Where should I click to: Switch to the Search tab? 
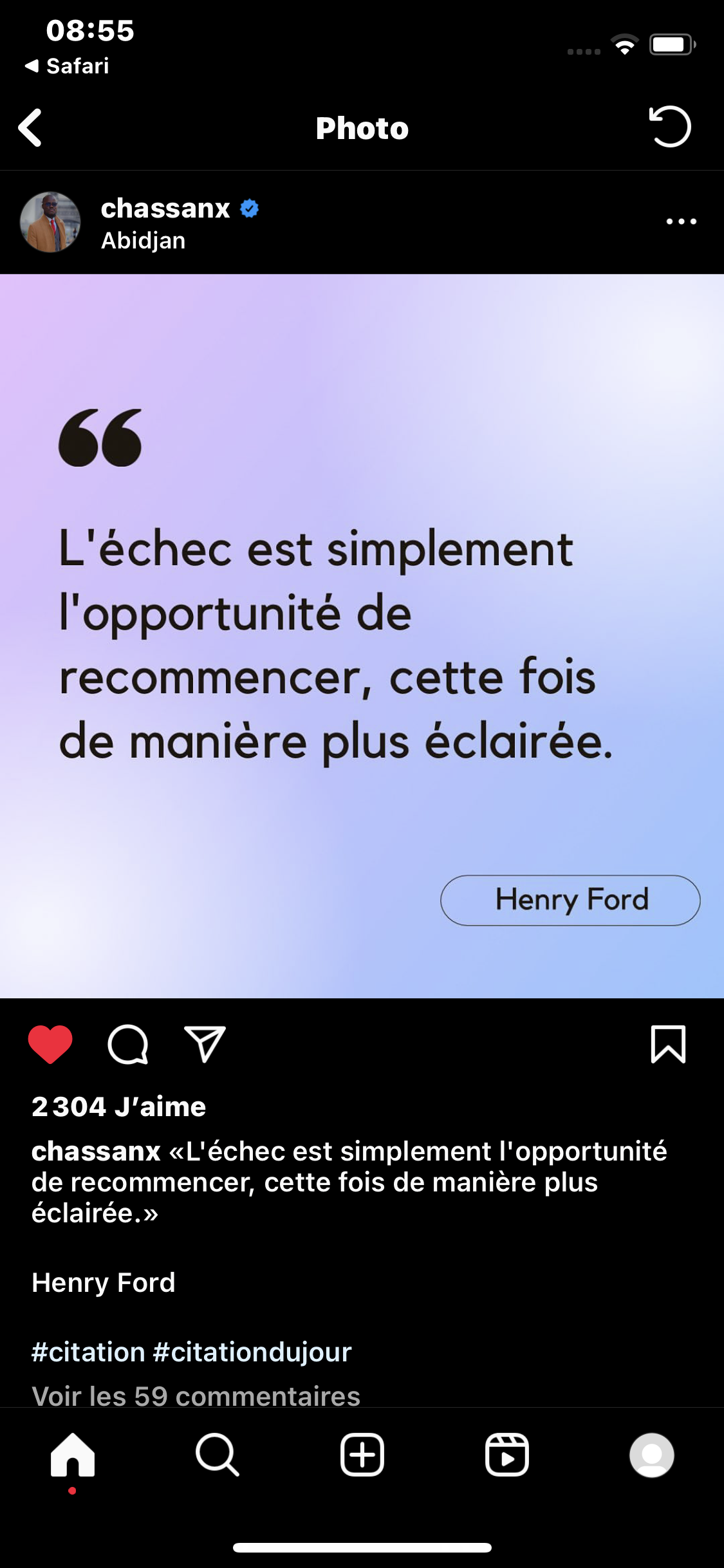click(x=218, y=1455)
